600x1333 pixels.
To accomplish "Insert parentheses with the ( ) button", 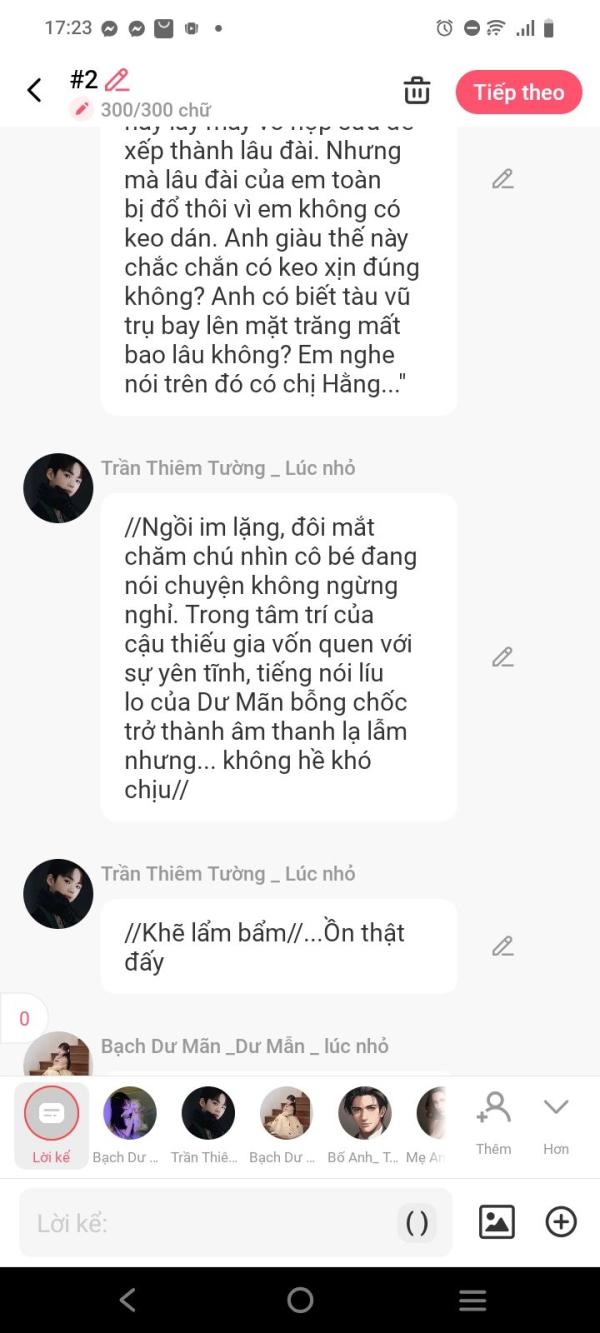I will pos(416,1222).
